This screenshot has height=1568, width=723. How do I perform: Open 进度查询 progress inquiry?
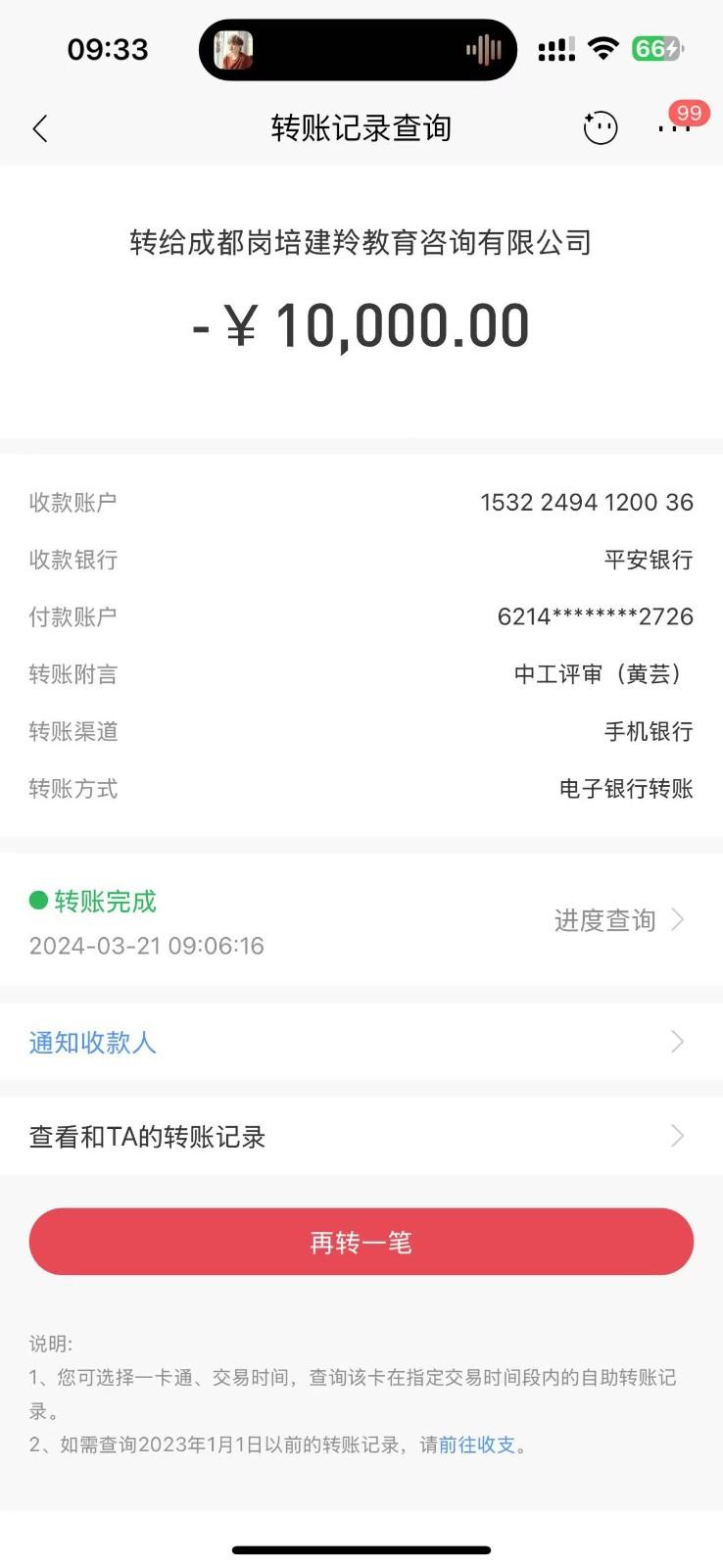[x=617, y=920]
